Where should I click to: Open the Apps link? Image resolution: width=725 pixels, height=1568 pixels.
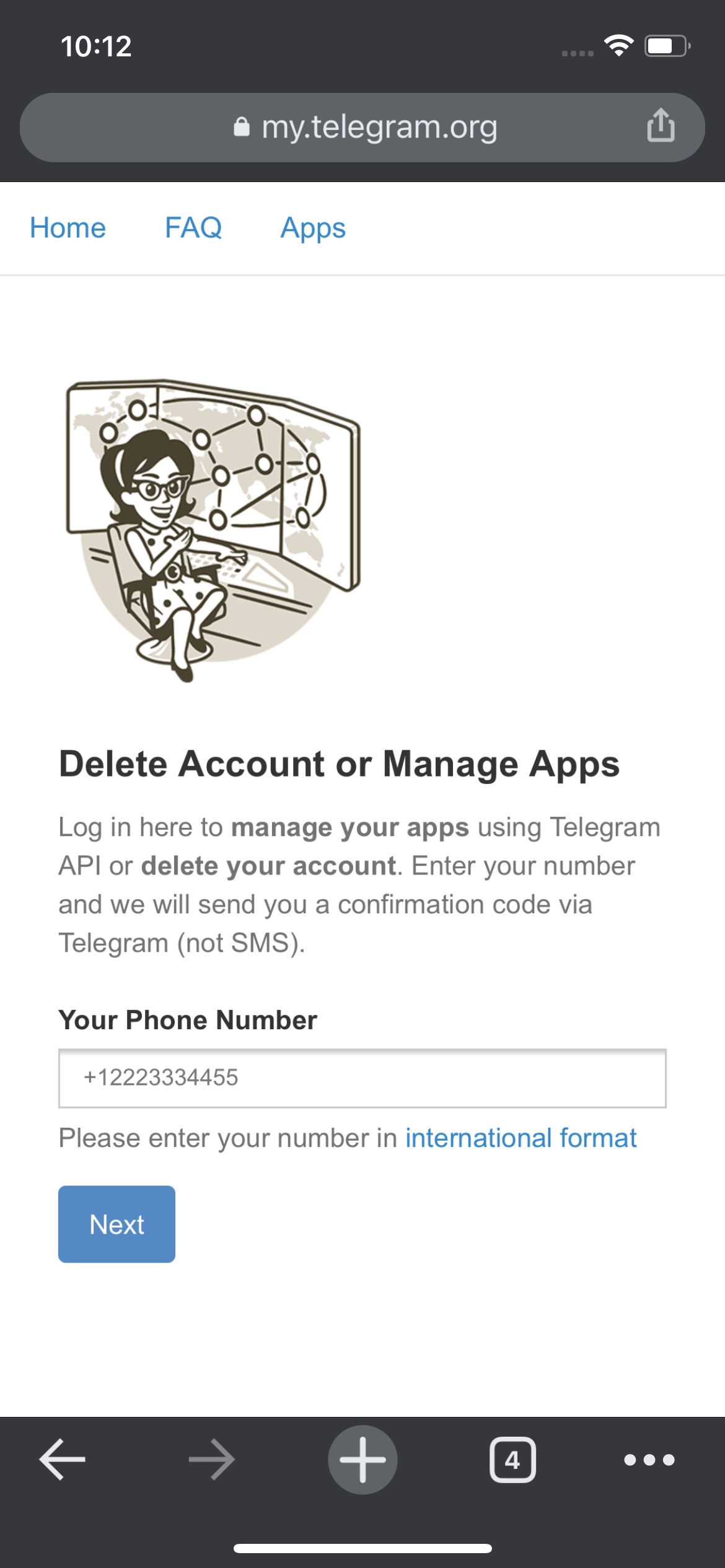pos(313,228)
